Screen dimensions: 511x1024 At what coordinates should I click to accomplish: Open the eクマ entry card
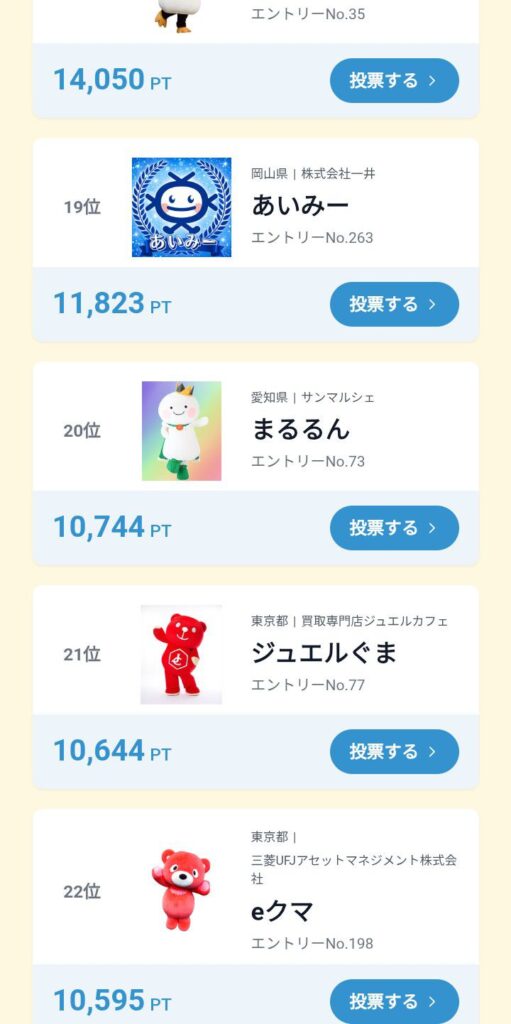[256, 889]
